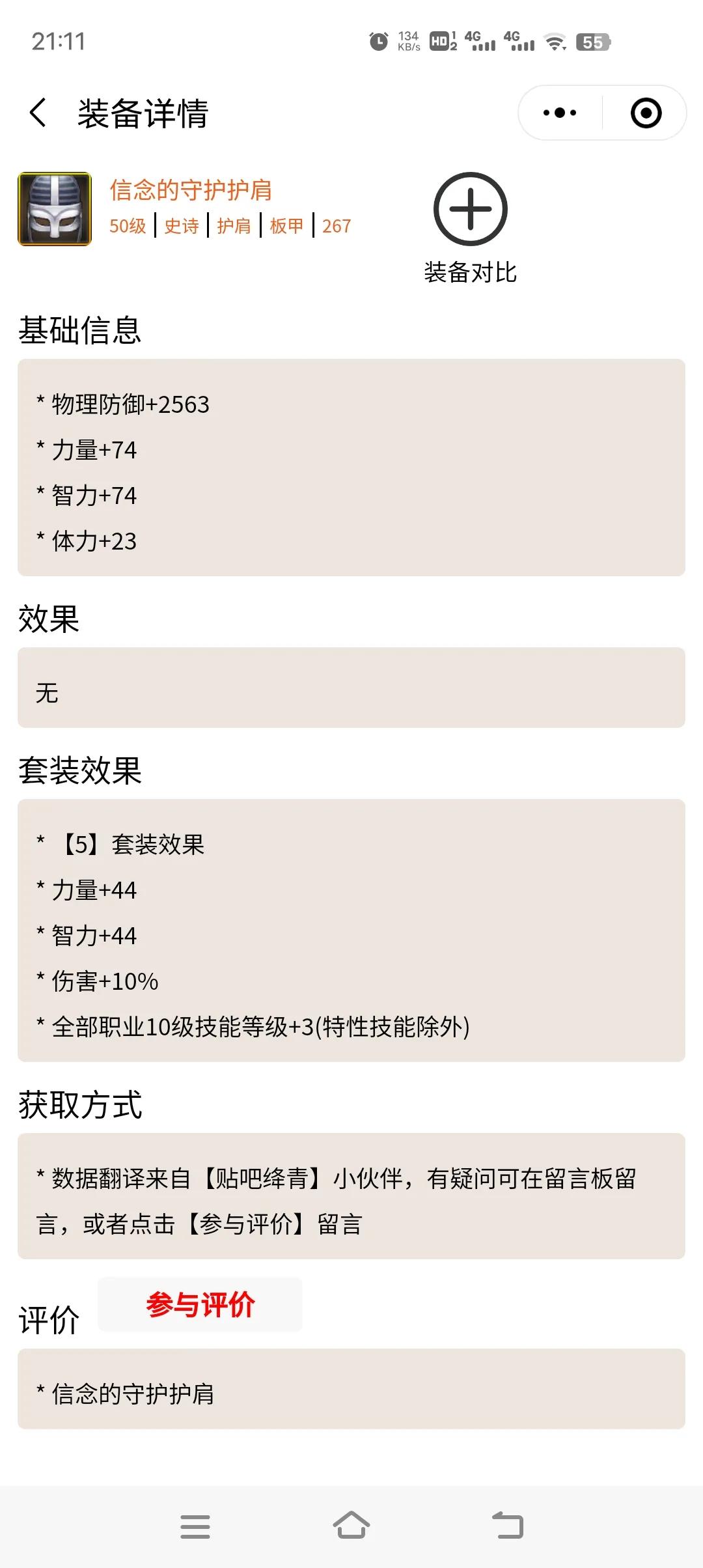Viewport: 703px width, 1568px height.
Task: Open the system recent apps menu
Action: (195, 1527)
